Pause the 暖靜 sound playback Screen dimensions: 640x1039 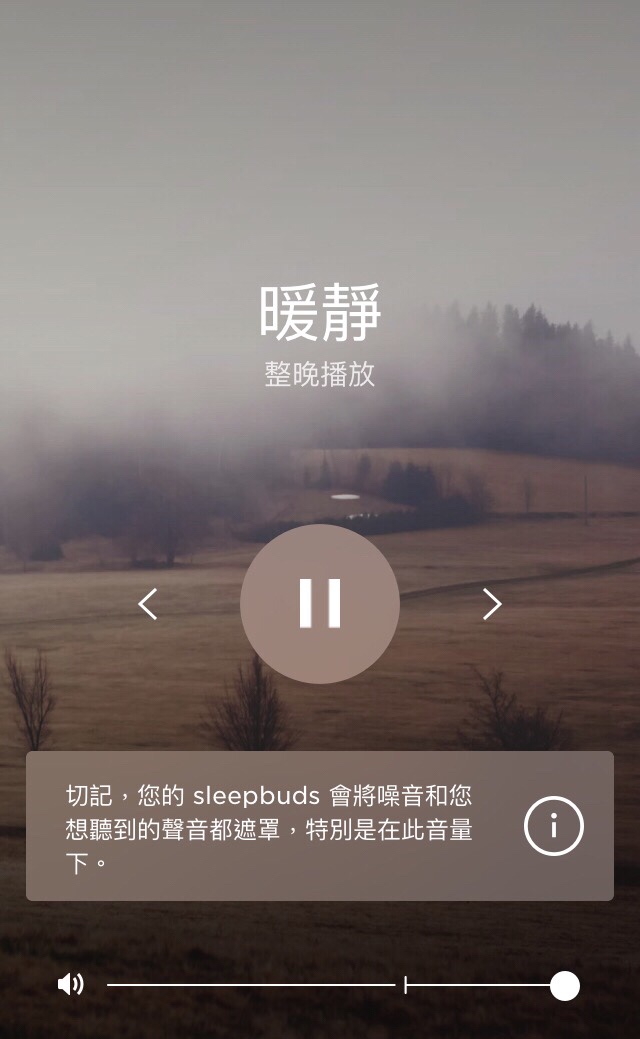click(320, 604)
